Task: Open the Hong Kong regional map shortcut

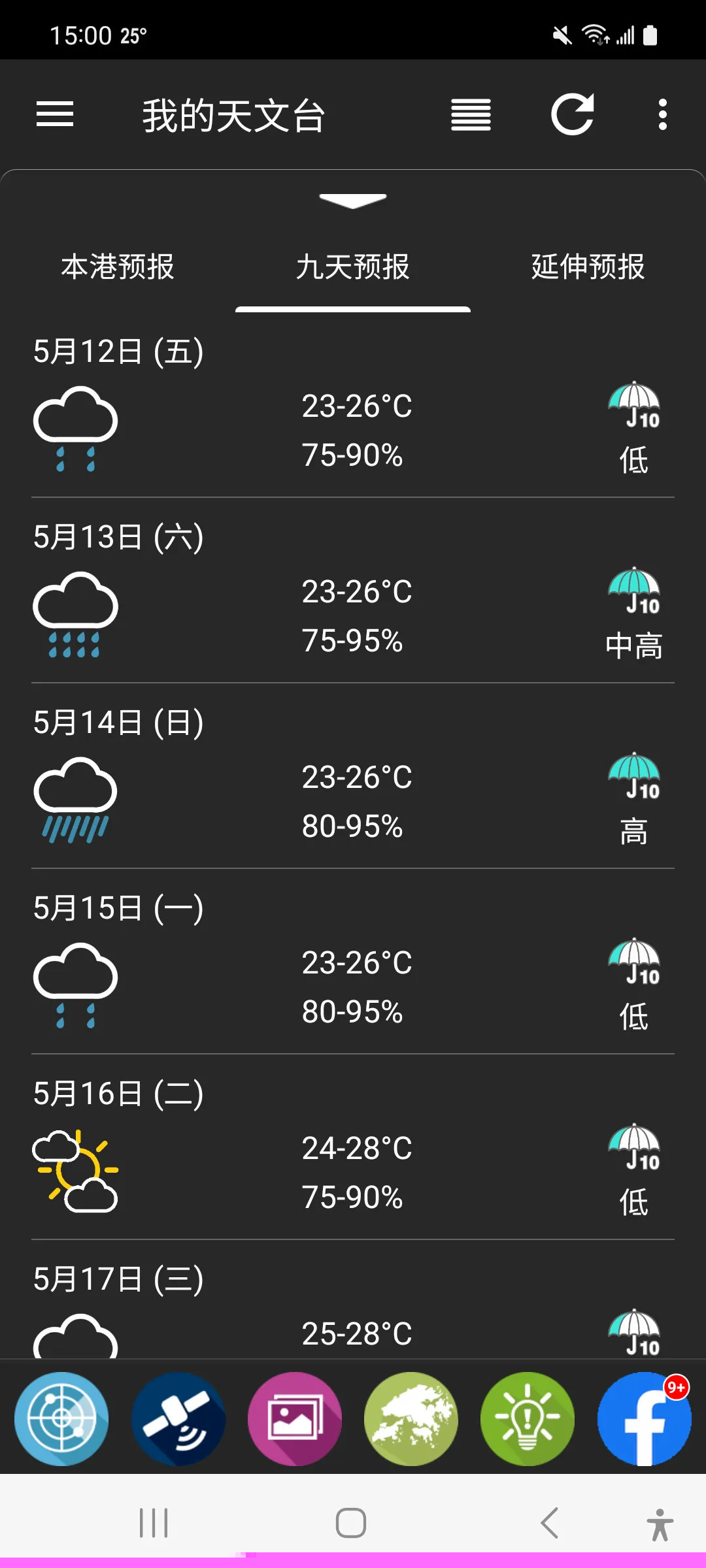Action: point(411,1419)
